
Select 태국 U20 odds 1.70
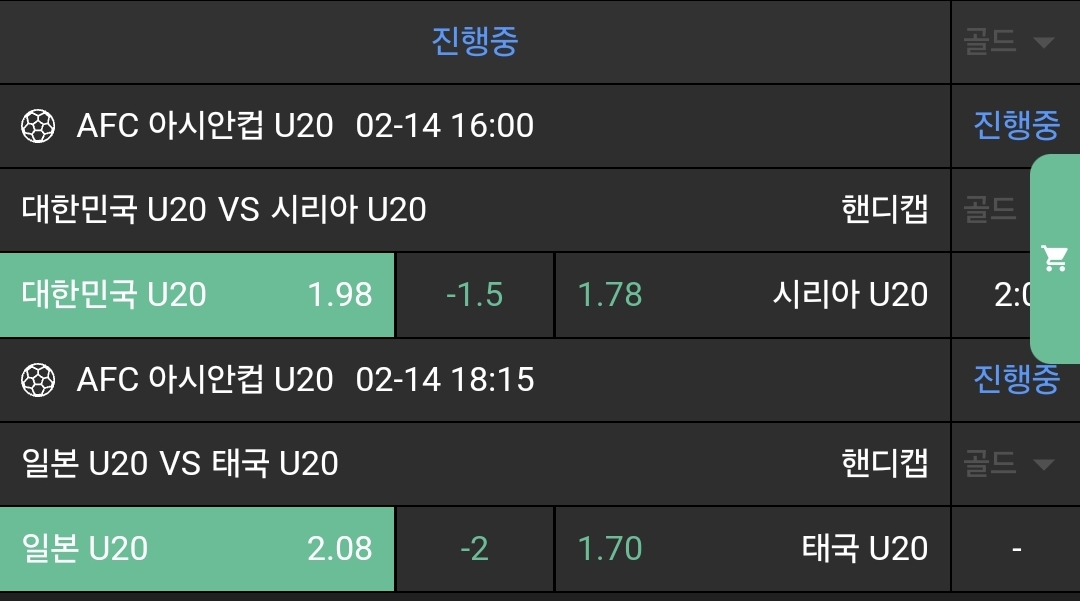click(x=752, y=549)
